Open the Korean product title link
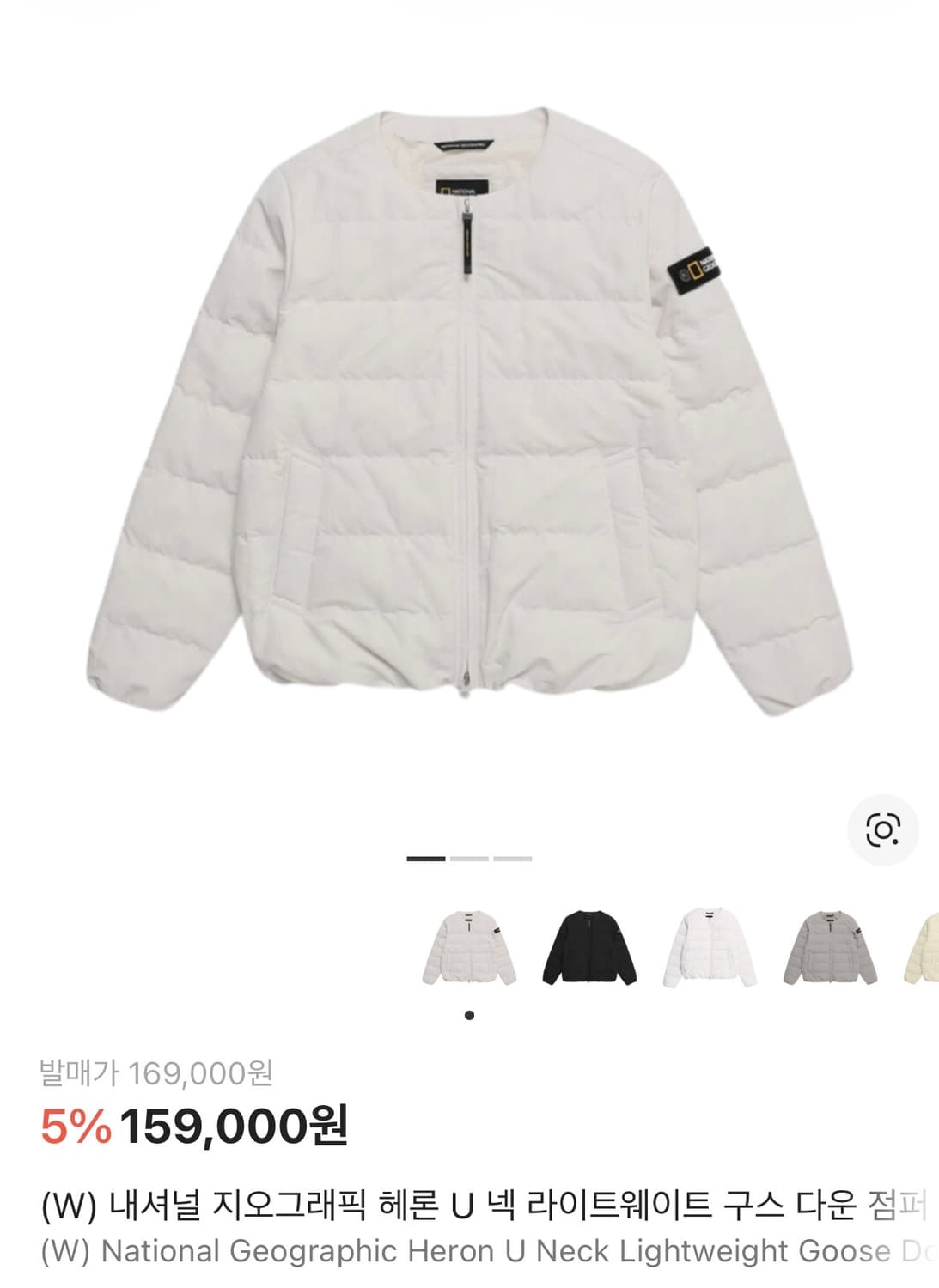 click(469, 1204)
